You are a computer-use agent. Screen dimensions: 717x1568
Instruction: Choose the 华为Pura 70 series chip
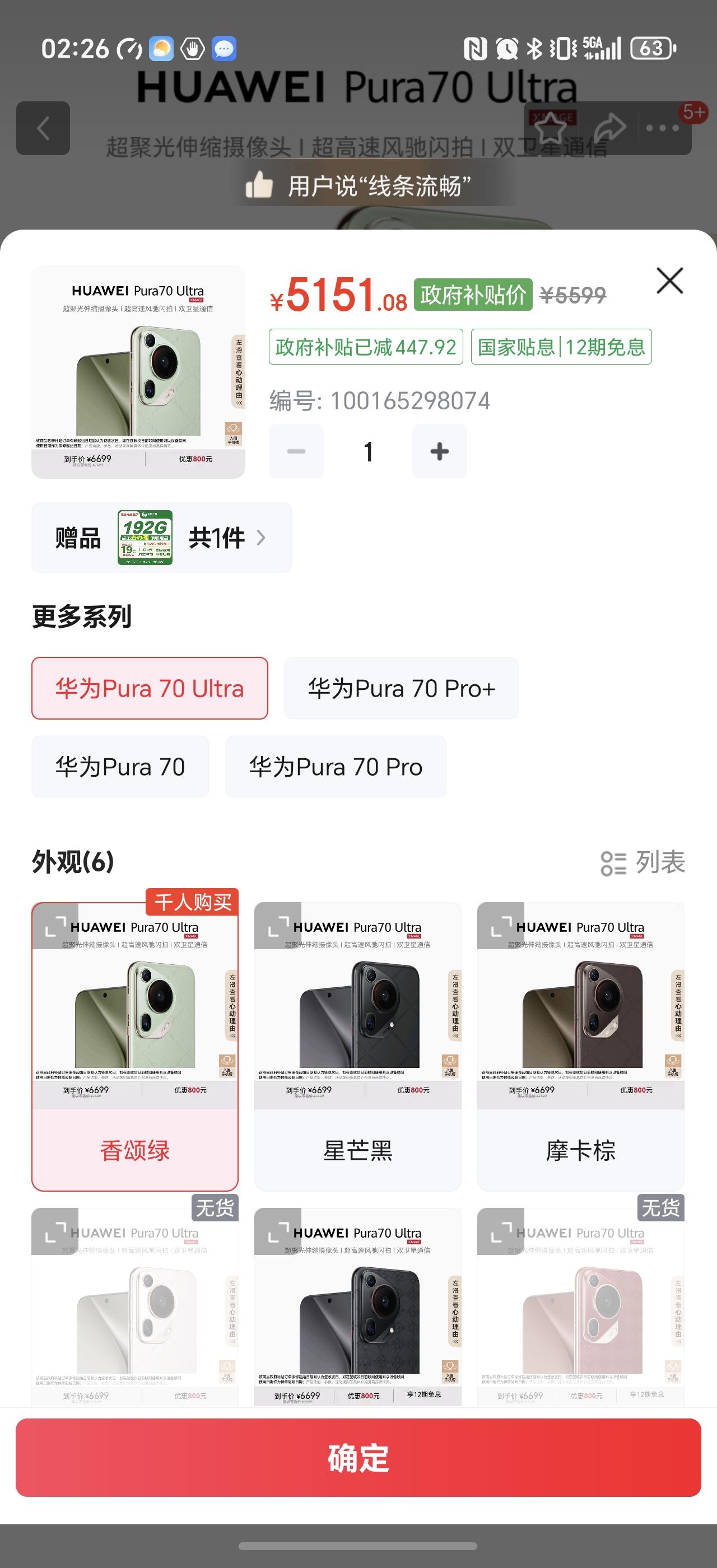pos(120,767)
